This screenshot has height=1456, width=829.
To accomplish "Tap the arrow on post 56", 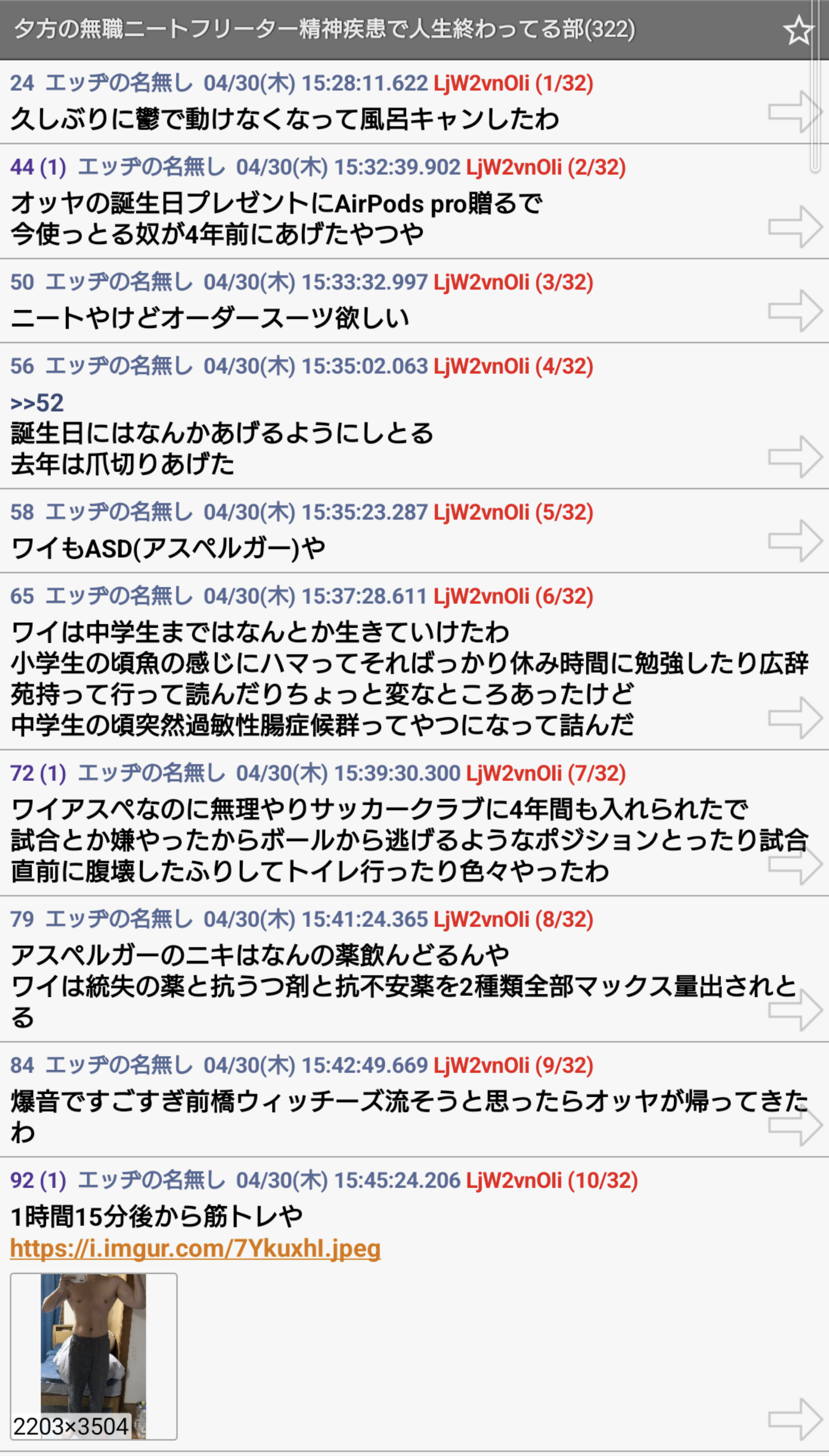I will [x=794, y=456].
